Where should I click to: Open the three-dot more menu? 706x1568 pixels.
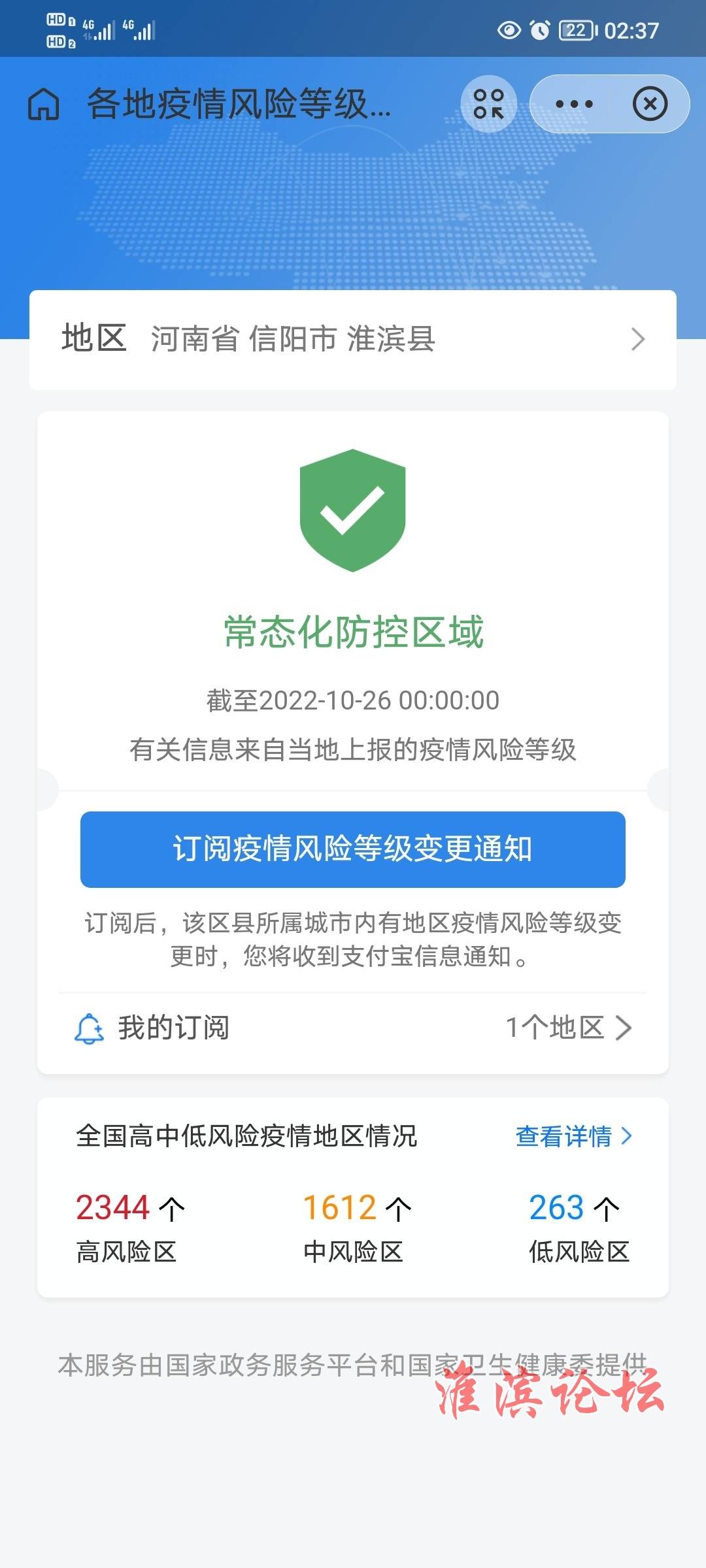pyautogui.click(x=574, y=104)
